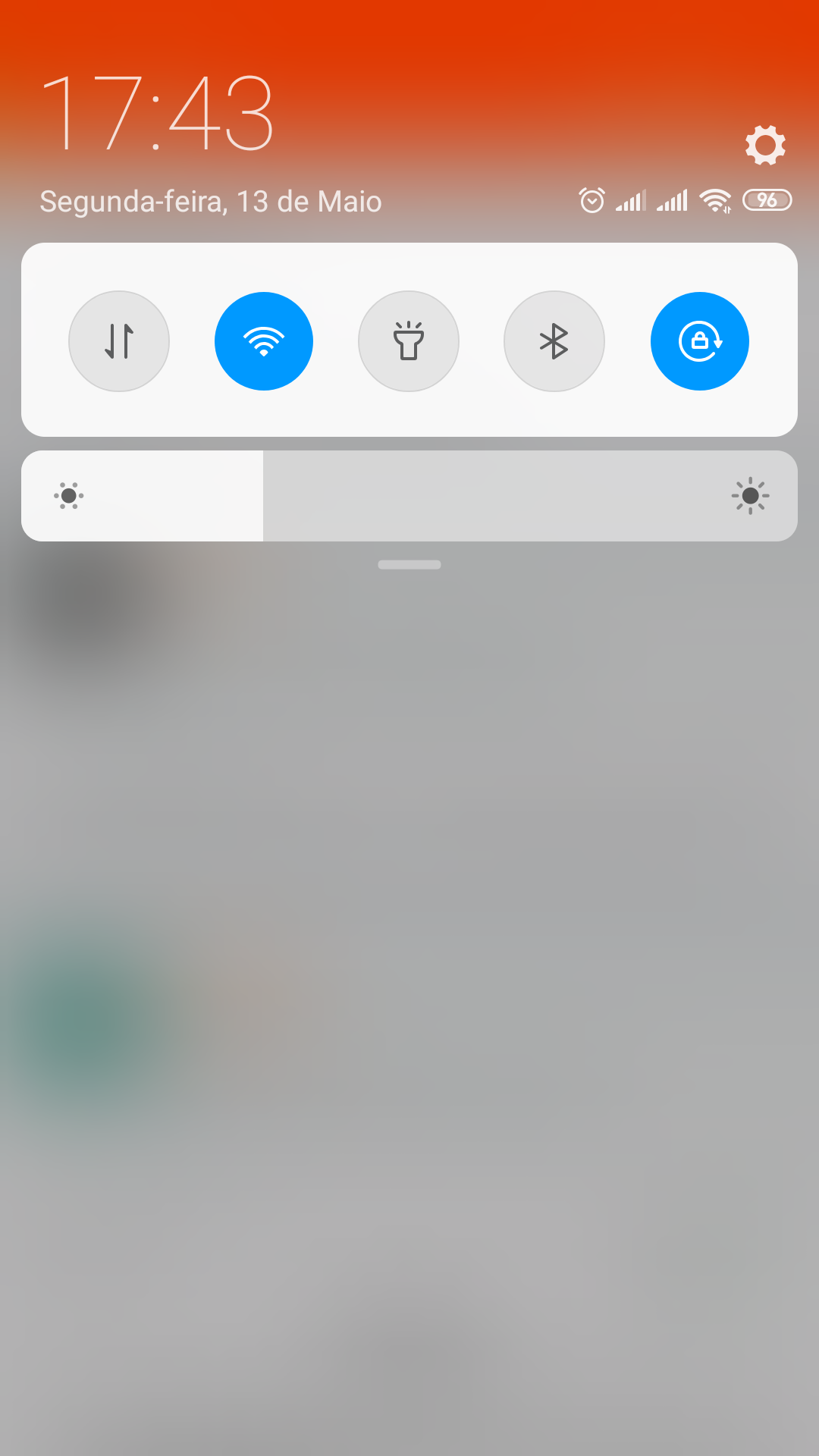Image resolution: width=819 pixels, height=1456 pixels.
Task: Open settings via the gear icon
Action: 765,145
